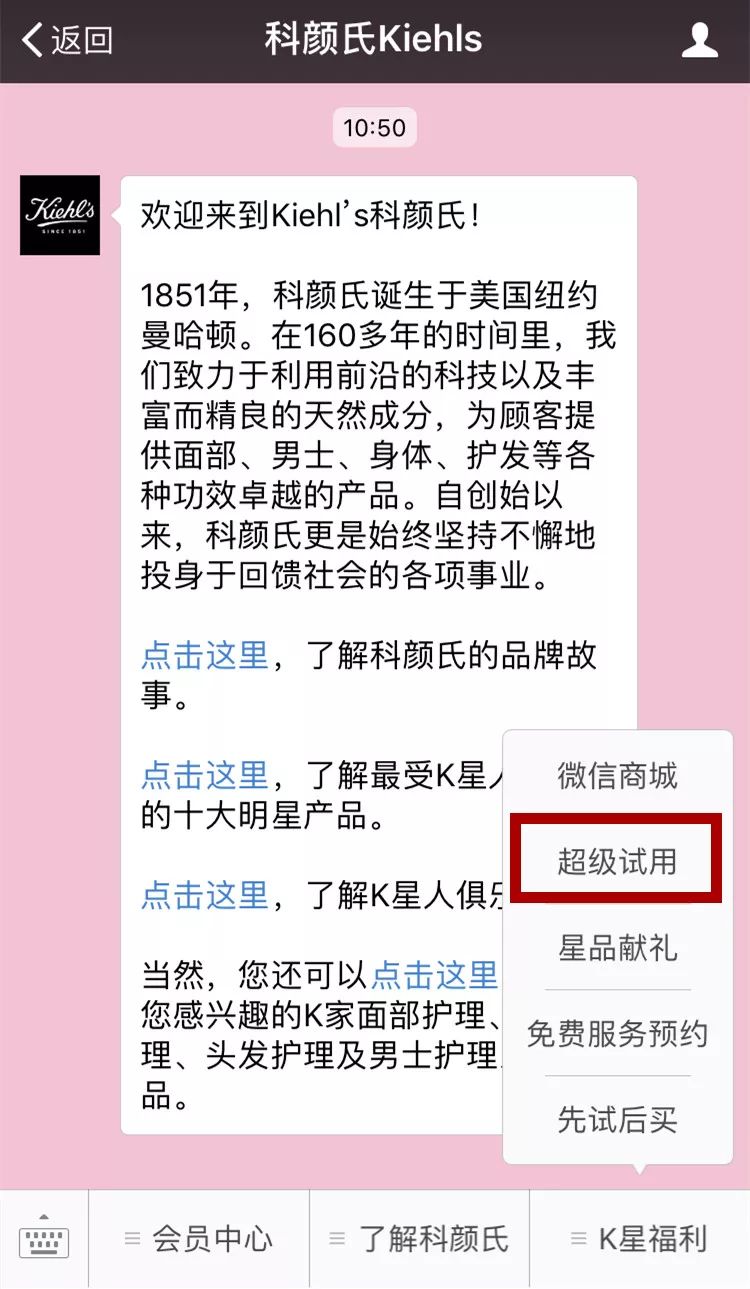Open the 当然，您还可以 点击这里 link
The width and height of the screenshot is (750, 1289).
point(435,974)
